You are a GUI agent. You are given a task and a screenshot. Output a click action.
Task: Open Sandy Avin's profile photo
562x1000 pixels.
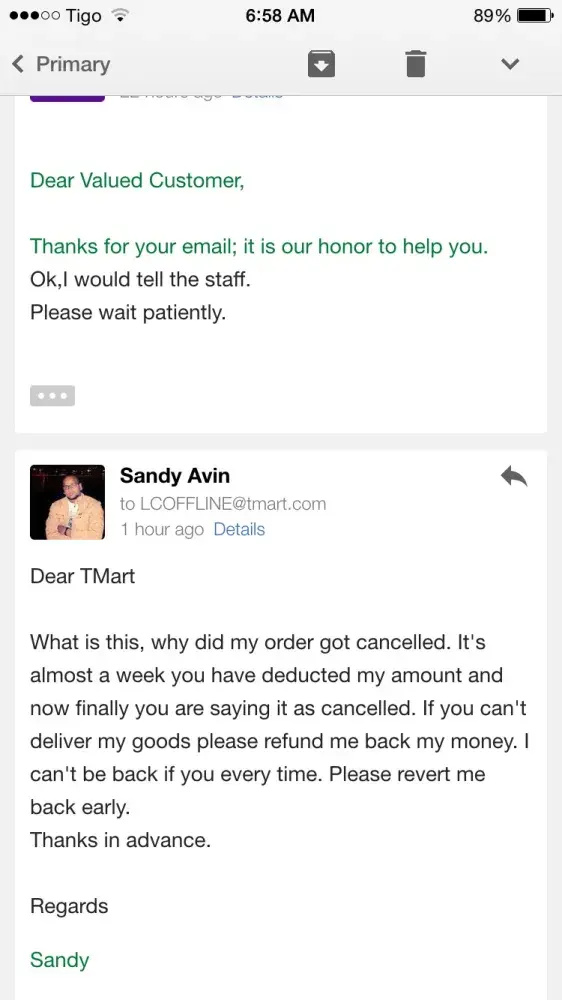point(68,502)
